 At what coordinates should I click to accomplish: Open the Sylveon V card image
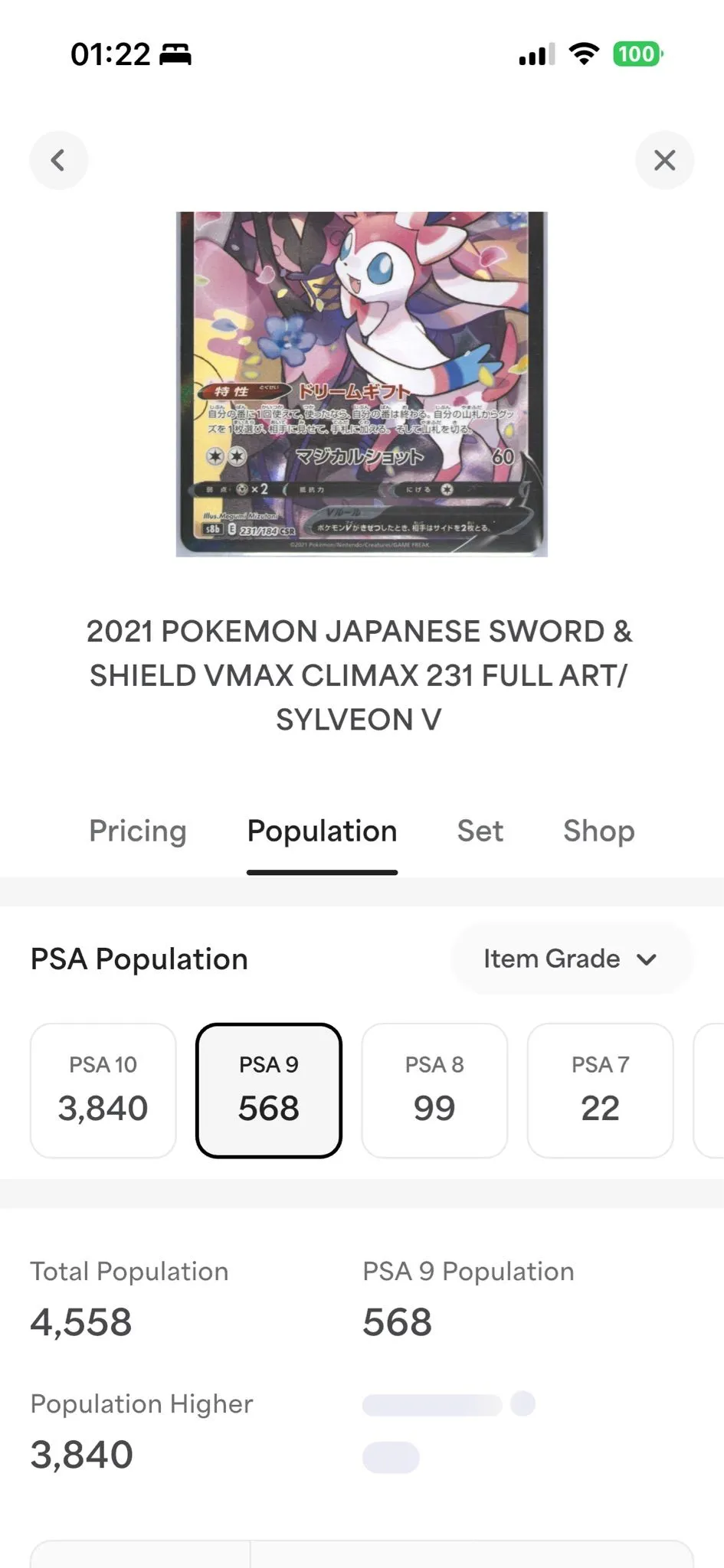pos(362,384)
